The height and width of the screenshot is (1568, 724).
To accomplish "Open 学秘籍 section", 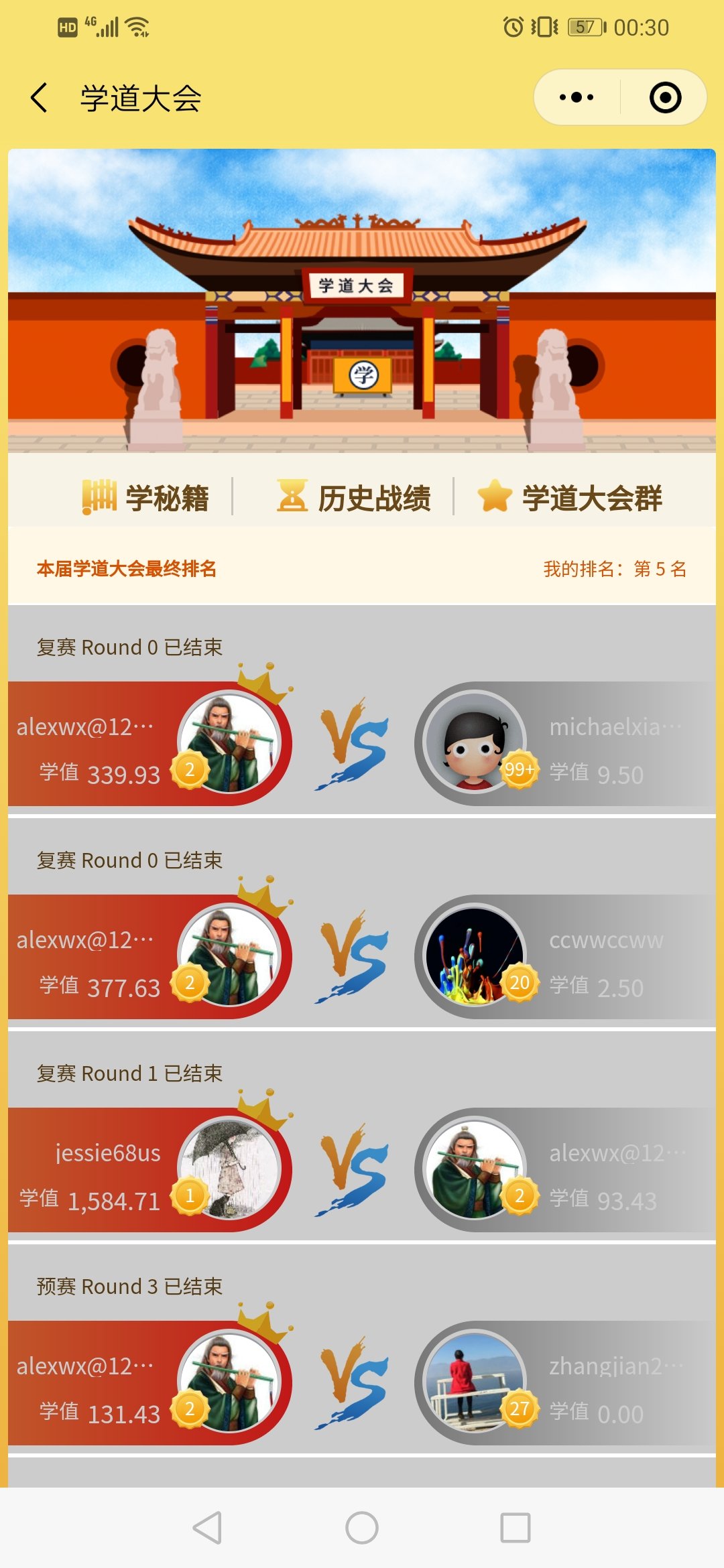I will click(146, 497).
